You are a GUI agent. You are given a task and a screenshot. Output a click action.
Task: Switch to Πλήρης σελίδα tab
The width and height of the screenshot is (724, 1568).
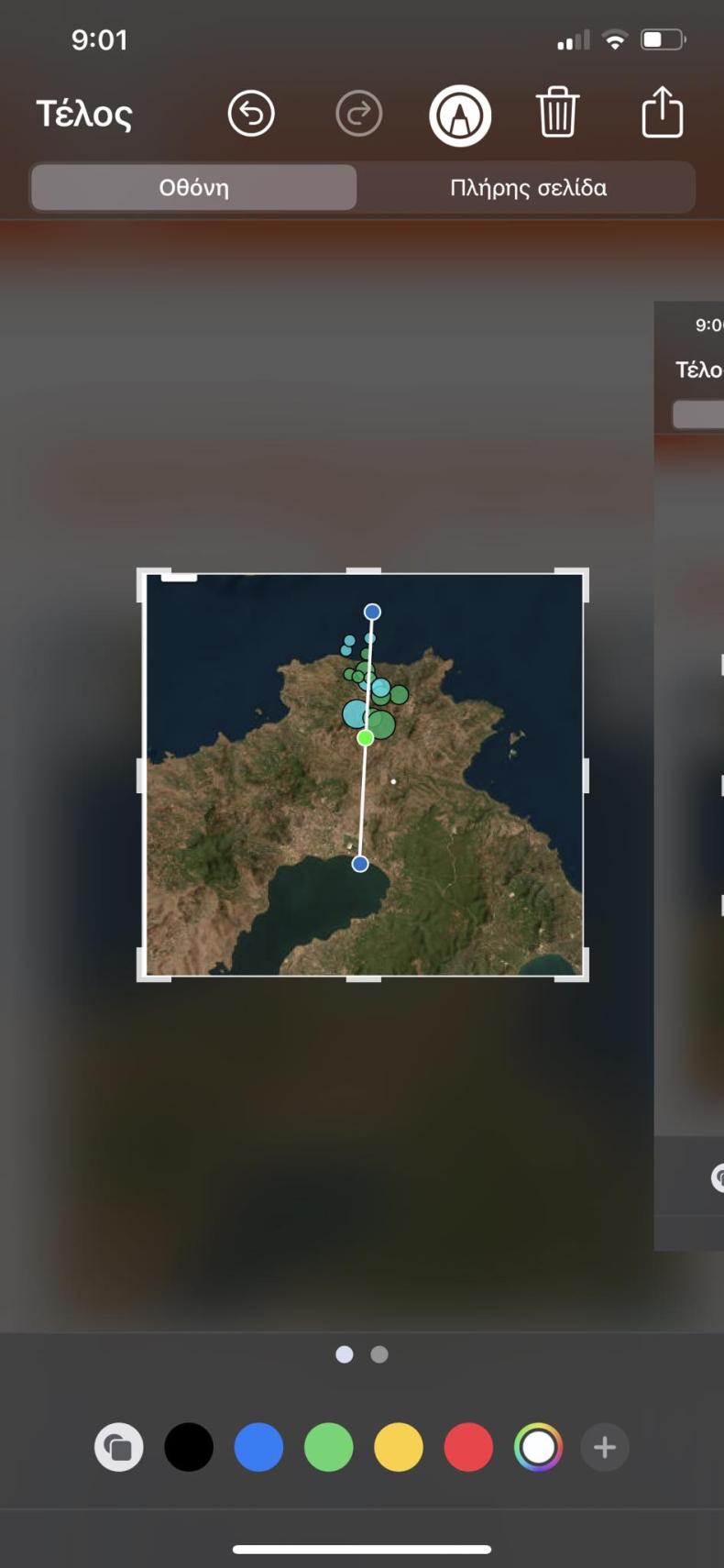(x=528, y=188)
